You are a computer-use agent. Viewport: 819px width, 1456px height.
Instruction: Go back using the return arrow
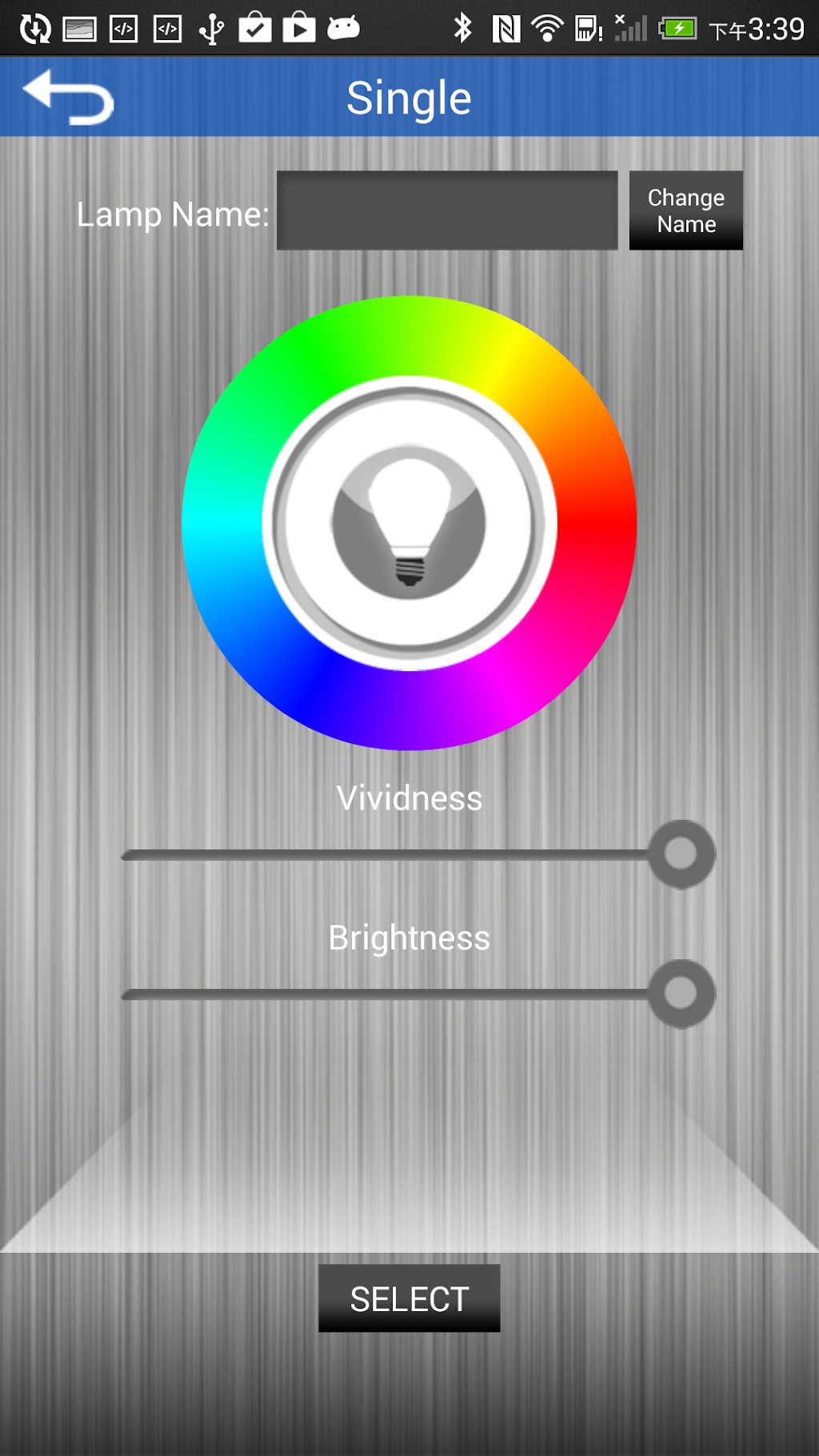click(x=69, y=98)
